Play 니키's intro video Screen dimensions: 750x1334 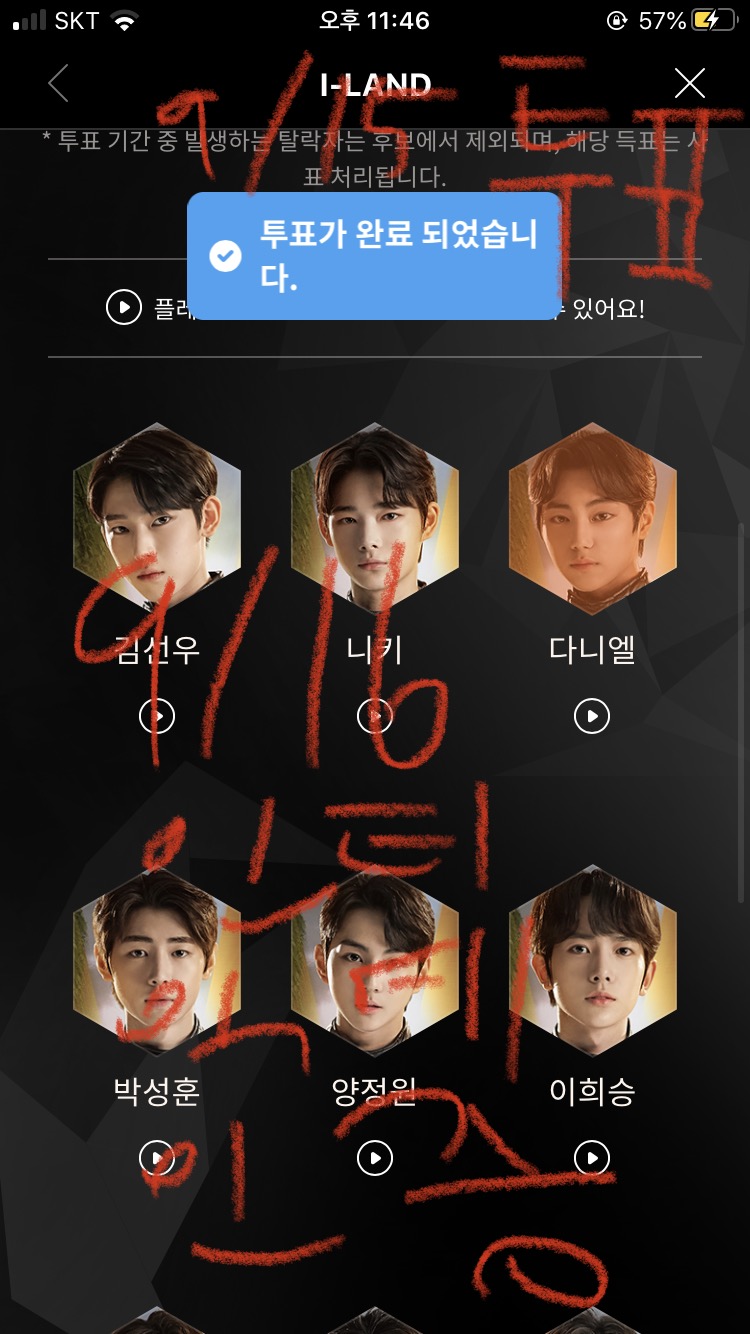375,716
